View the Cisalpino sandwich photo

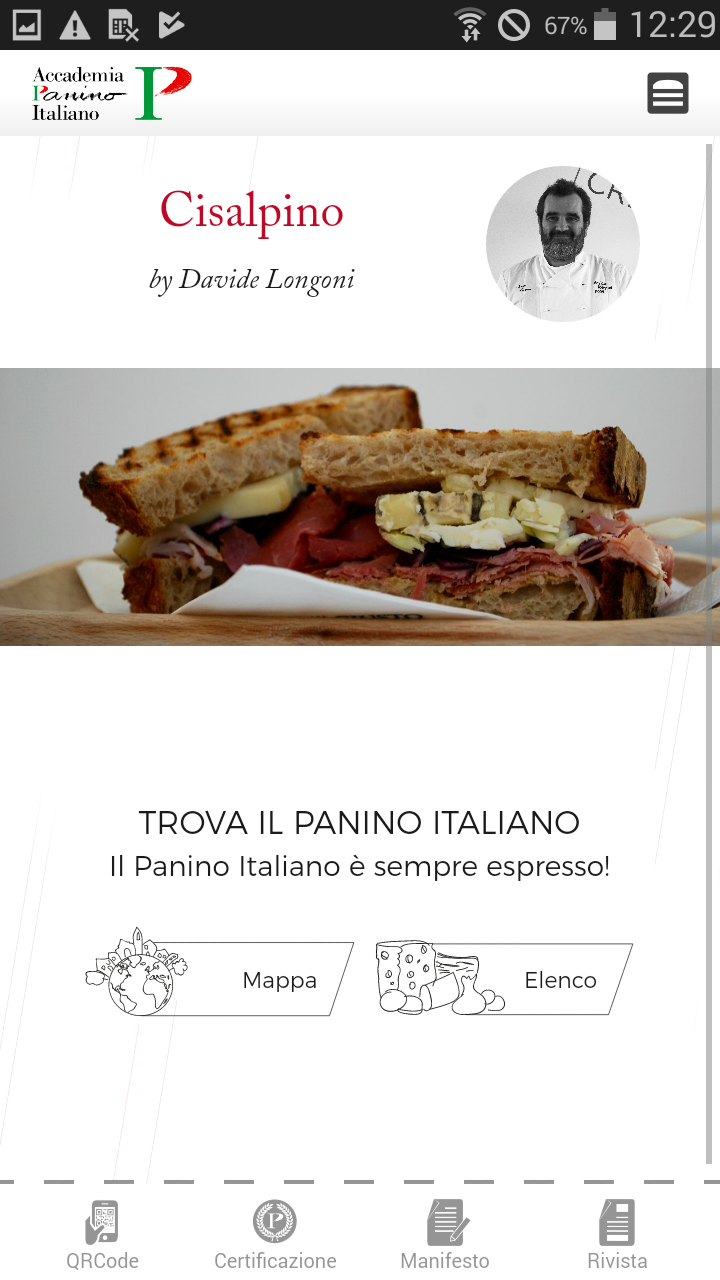[360, 506]
